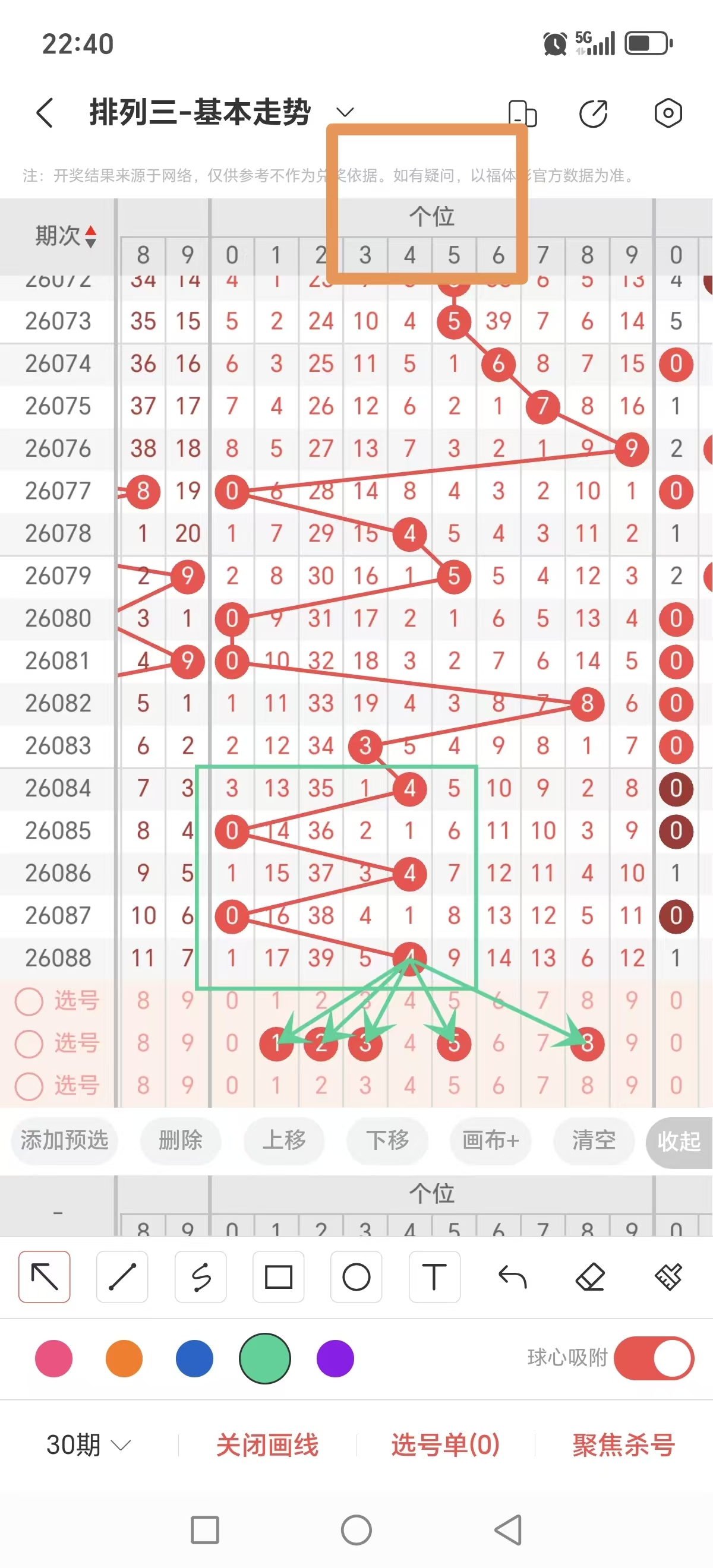Open 选号单(0) selection list
713x1568 pixels.
[444, 1444]
